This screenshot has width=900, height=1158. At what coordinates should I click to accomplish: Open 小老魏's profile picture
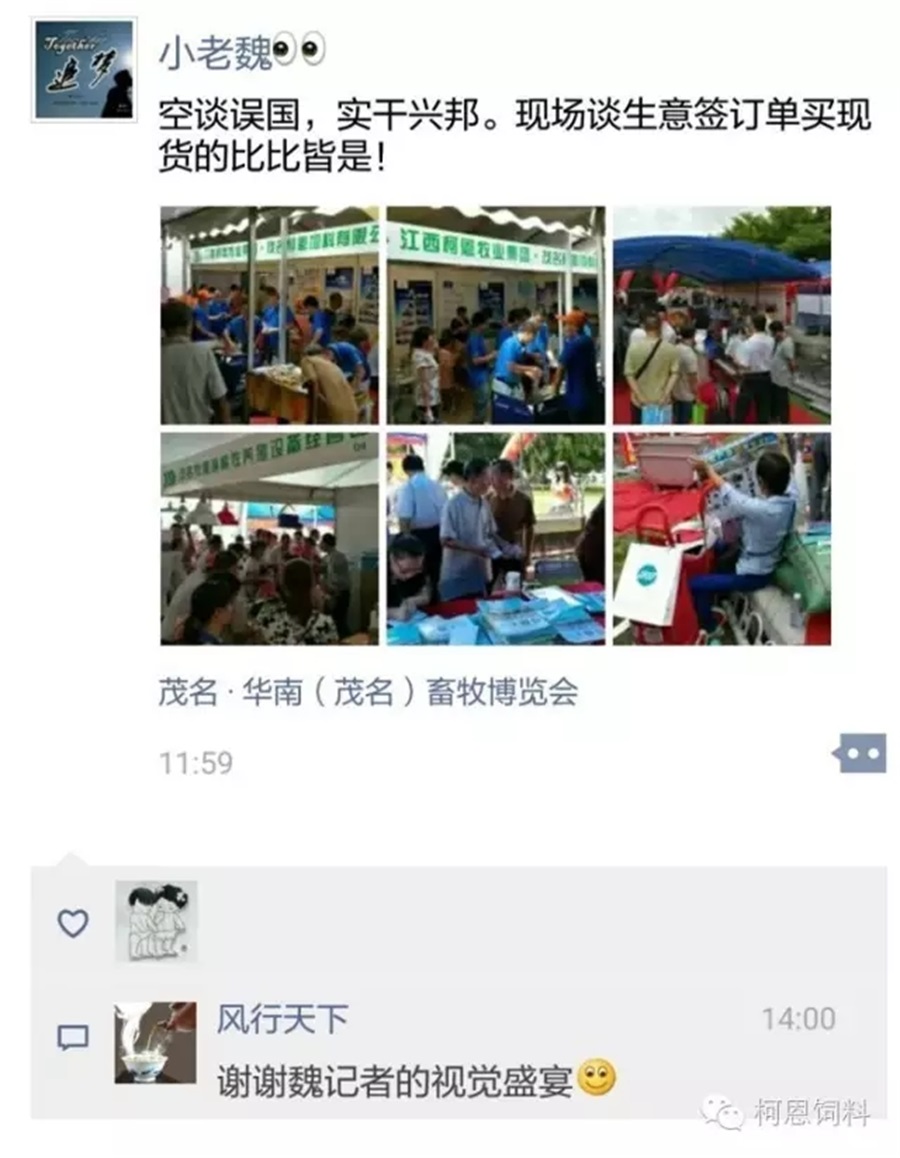[84, 69]
